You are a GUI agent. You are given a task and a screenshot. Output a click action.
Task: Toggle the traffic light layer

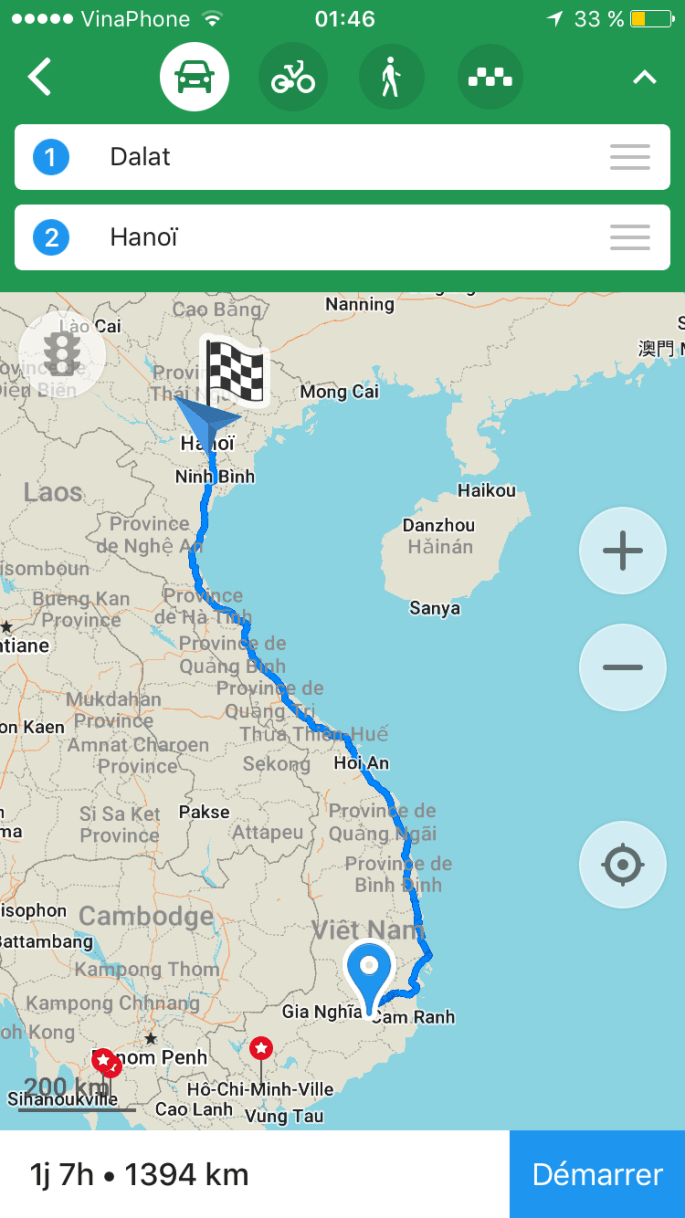point(62,354)
